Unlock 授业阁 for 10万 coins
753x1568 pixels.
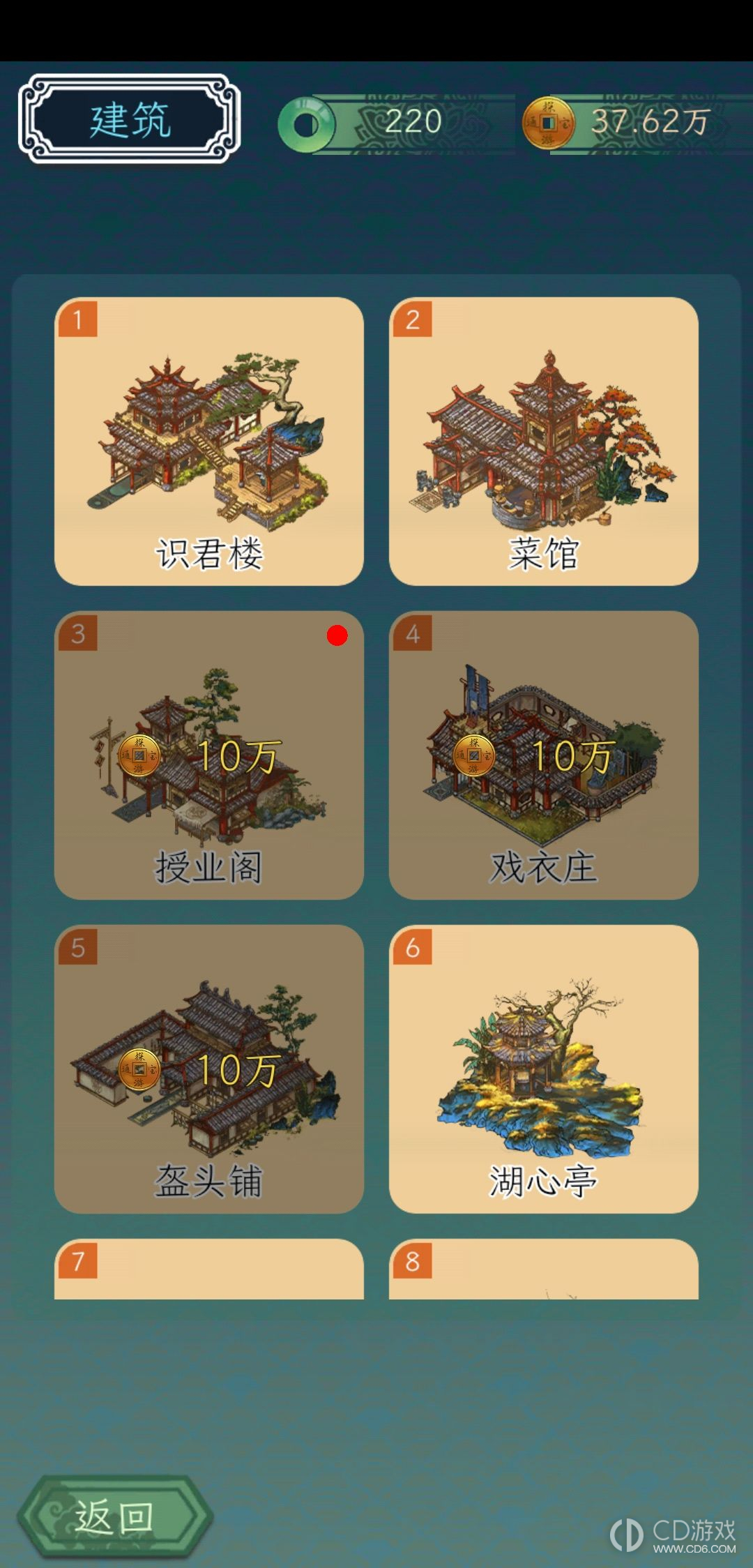[208, 755]
